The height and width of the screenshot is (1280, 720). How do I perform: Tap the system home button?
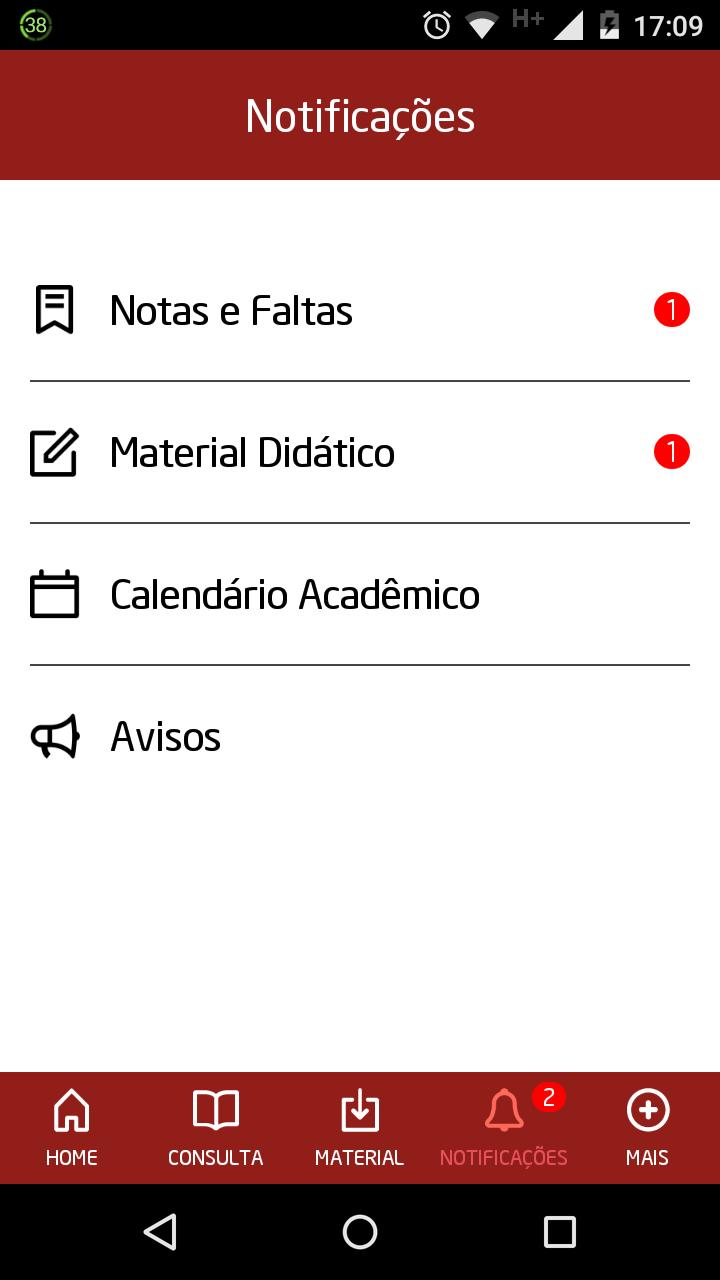click(360, 1232)
